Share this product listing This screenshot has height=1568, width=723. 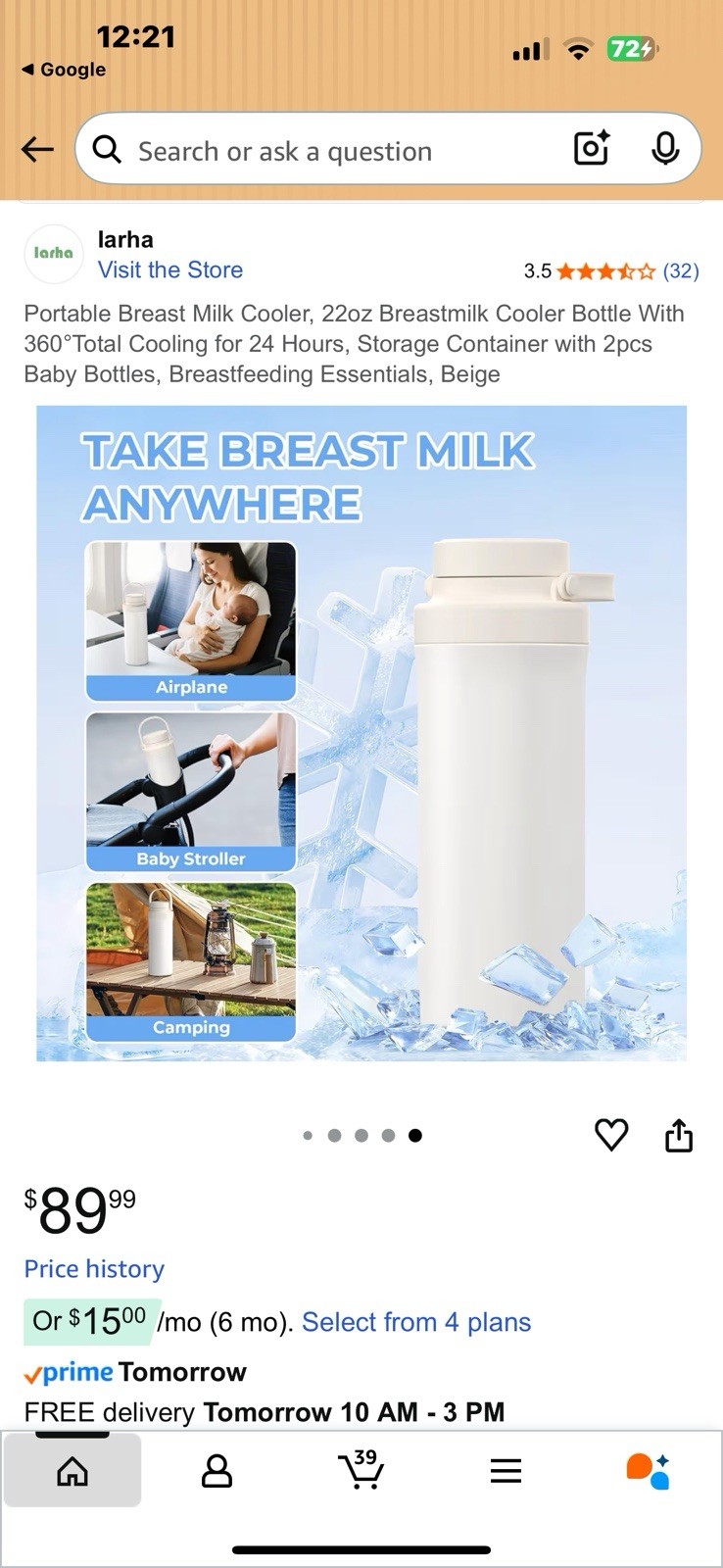[x=678, y=1136]
